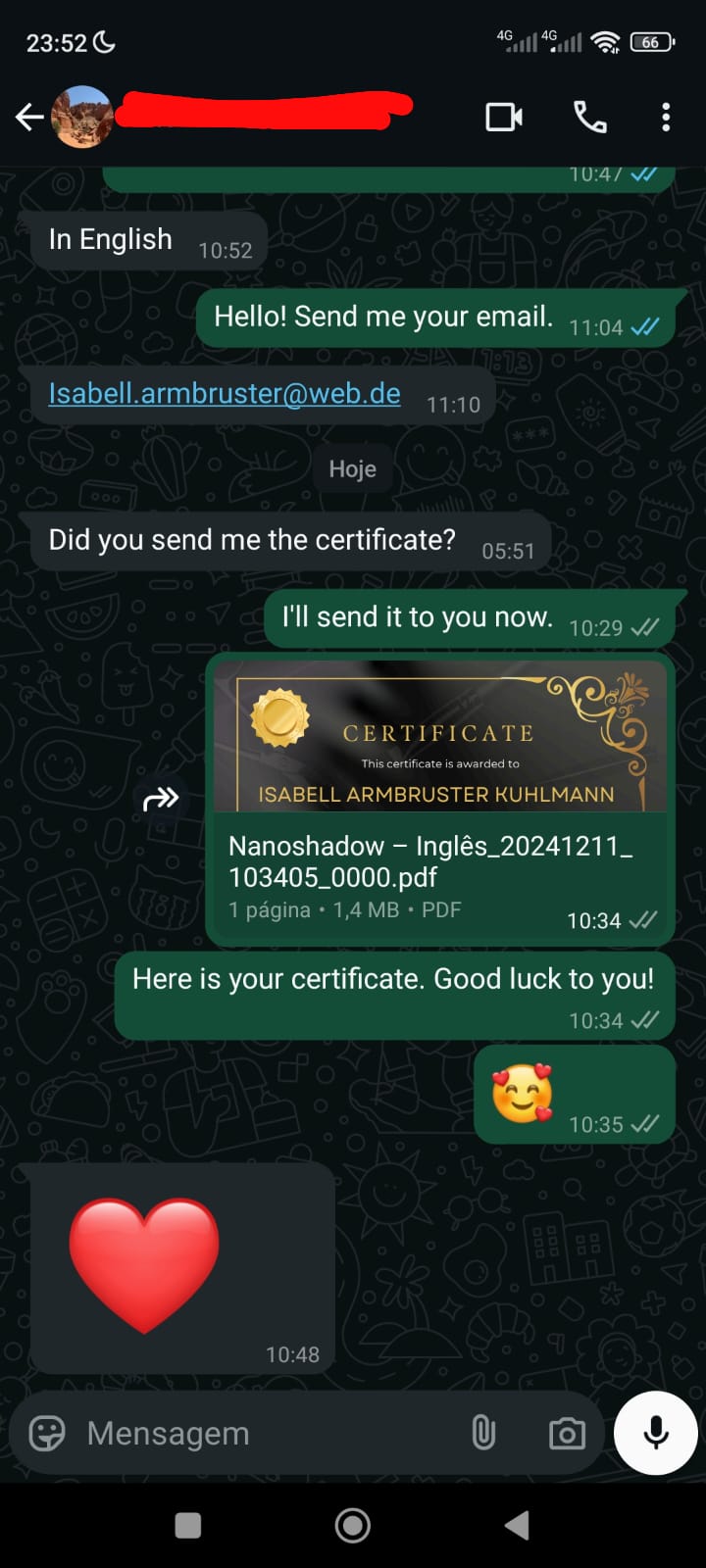Start a video call
Viewport: 706px width, 1568px height.
tap(504, 118)
